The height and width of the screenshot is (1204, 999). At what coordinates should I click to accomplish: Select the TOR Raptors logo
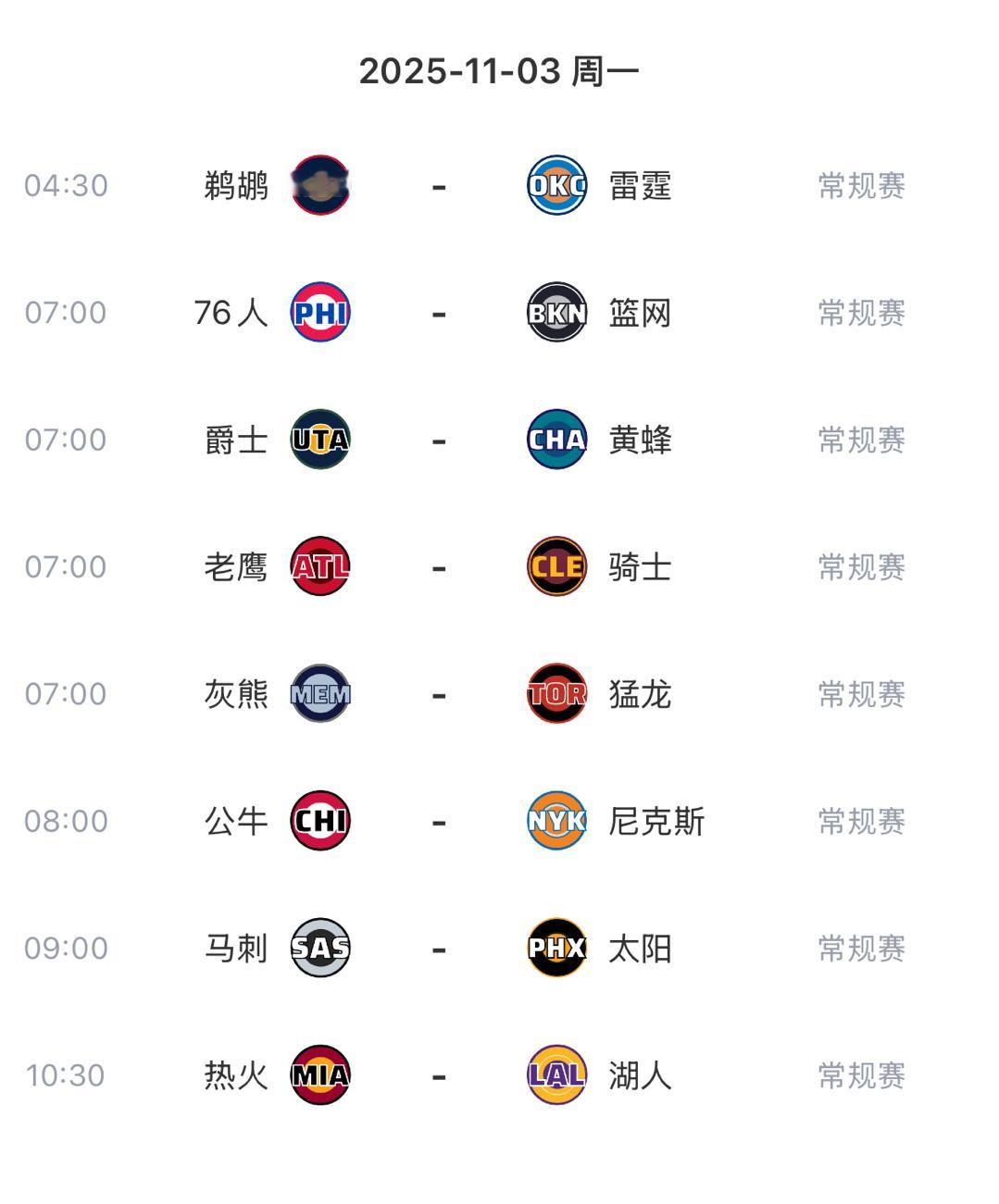556,694
